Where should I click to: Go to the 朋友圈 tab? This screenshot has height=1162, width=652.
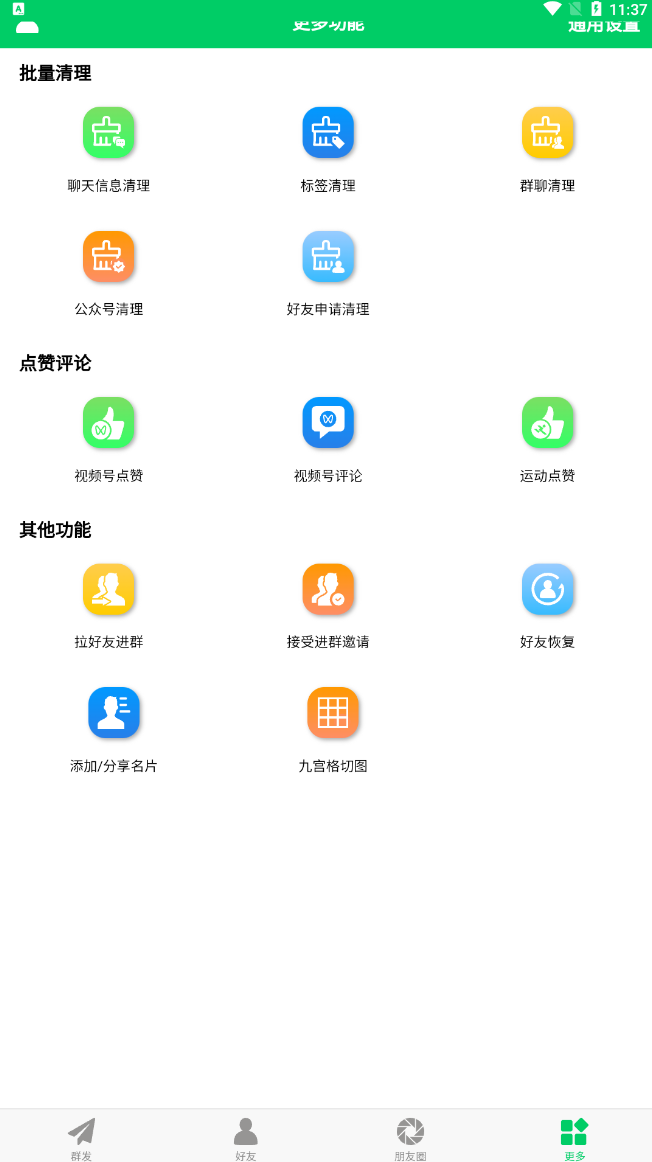pos(410,1138)
